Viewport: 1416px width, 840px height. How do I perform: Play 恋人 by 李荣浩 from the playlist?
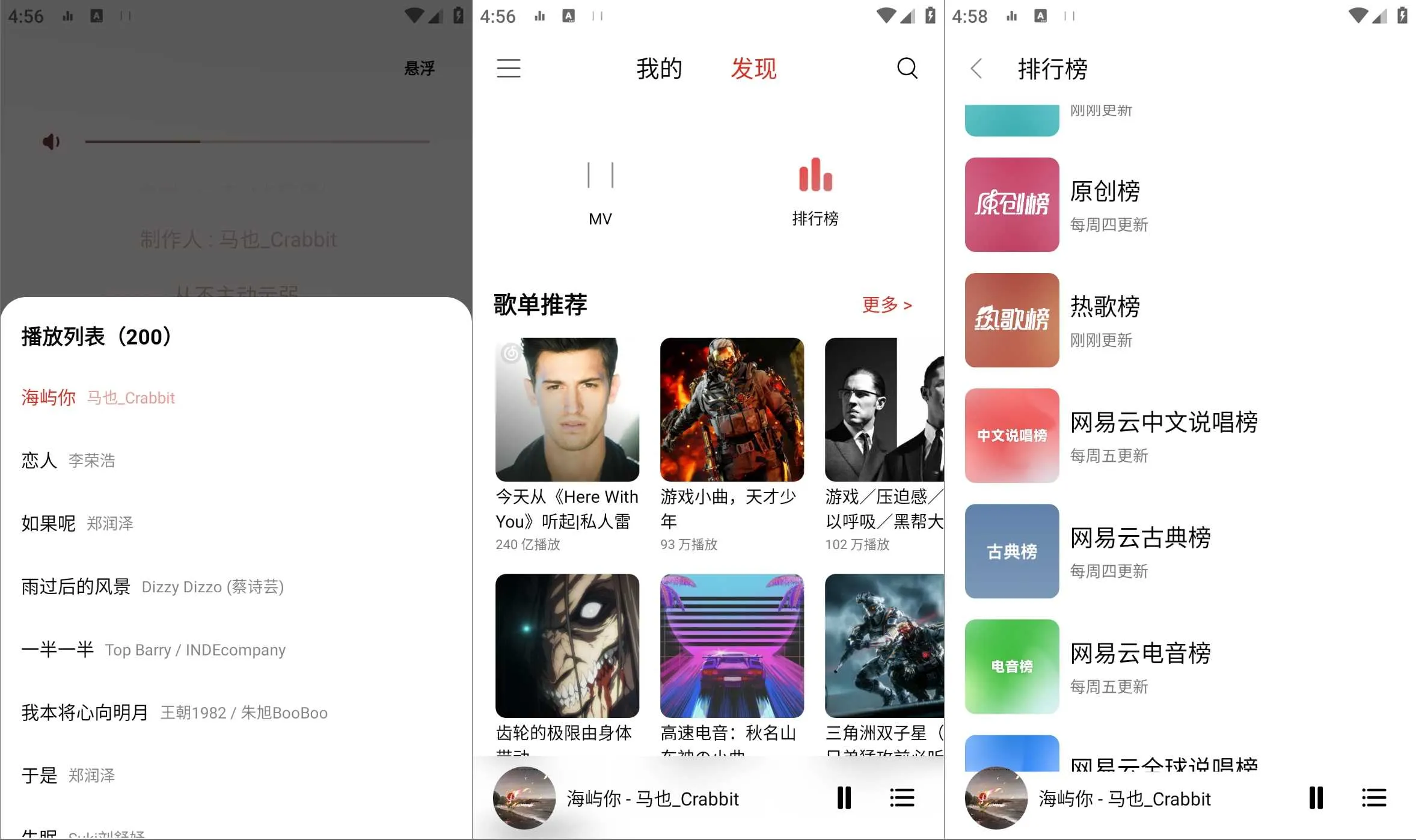(69, 461)
